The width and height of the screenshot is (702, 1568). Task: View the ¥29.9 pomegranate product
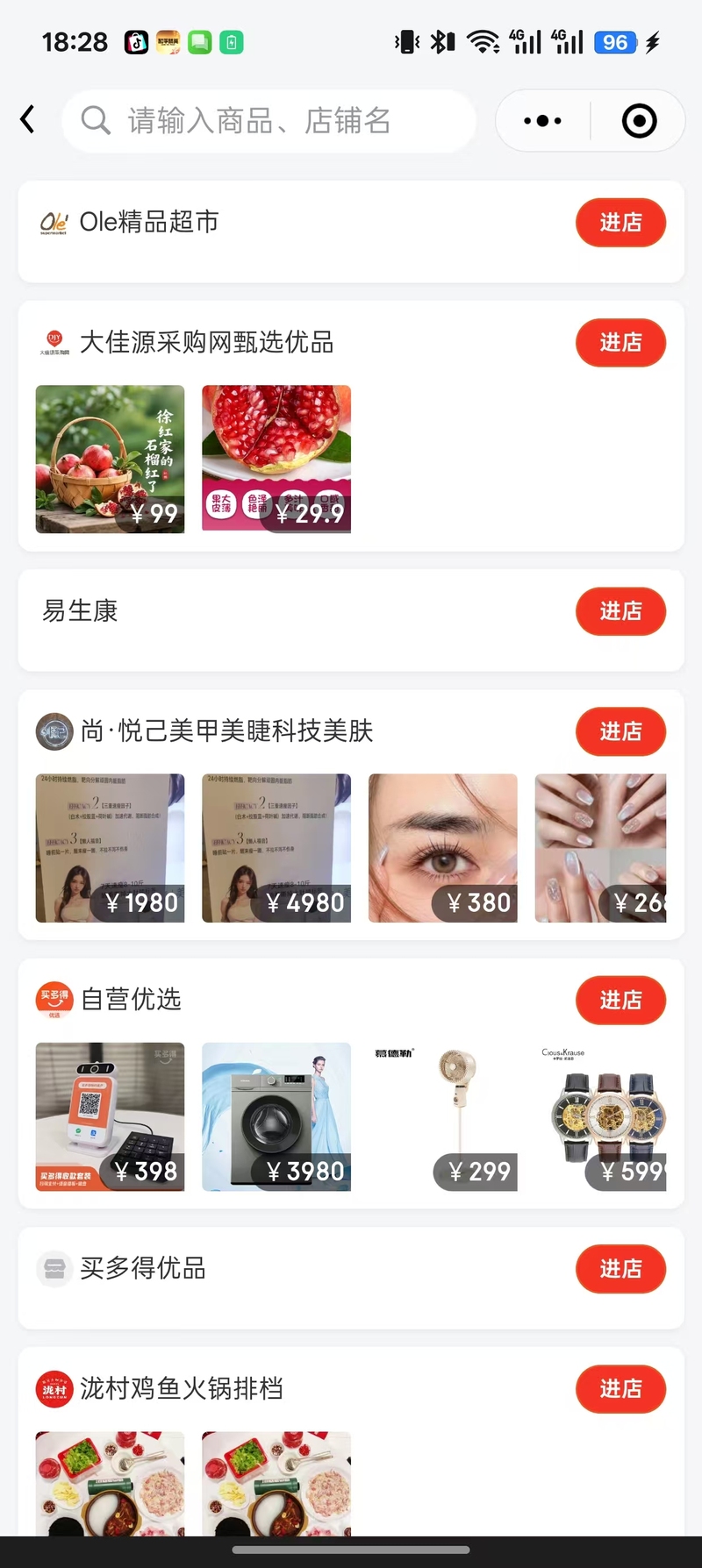coord(276,459)
